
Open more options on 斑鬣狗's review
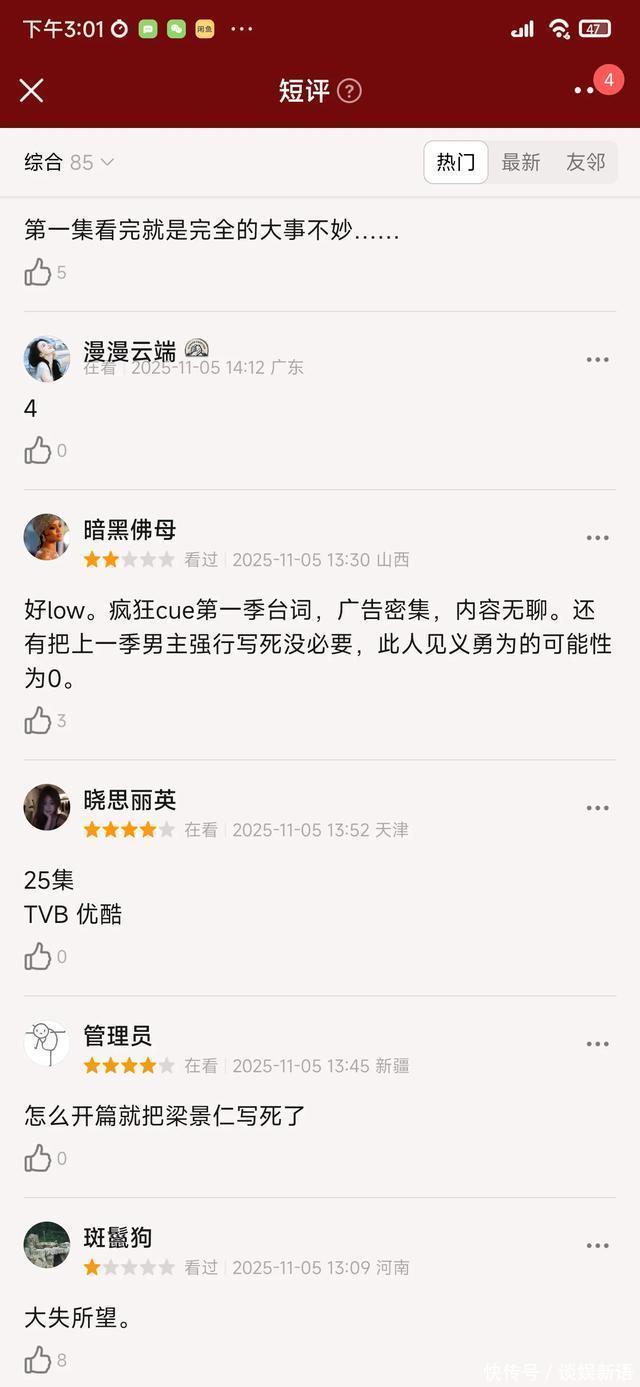coord(597,1246)
